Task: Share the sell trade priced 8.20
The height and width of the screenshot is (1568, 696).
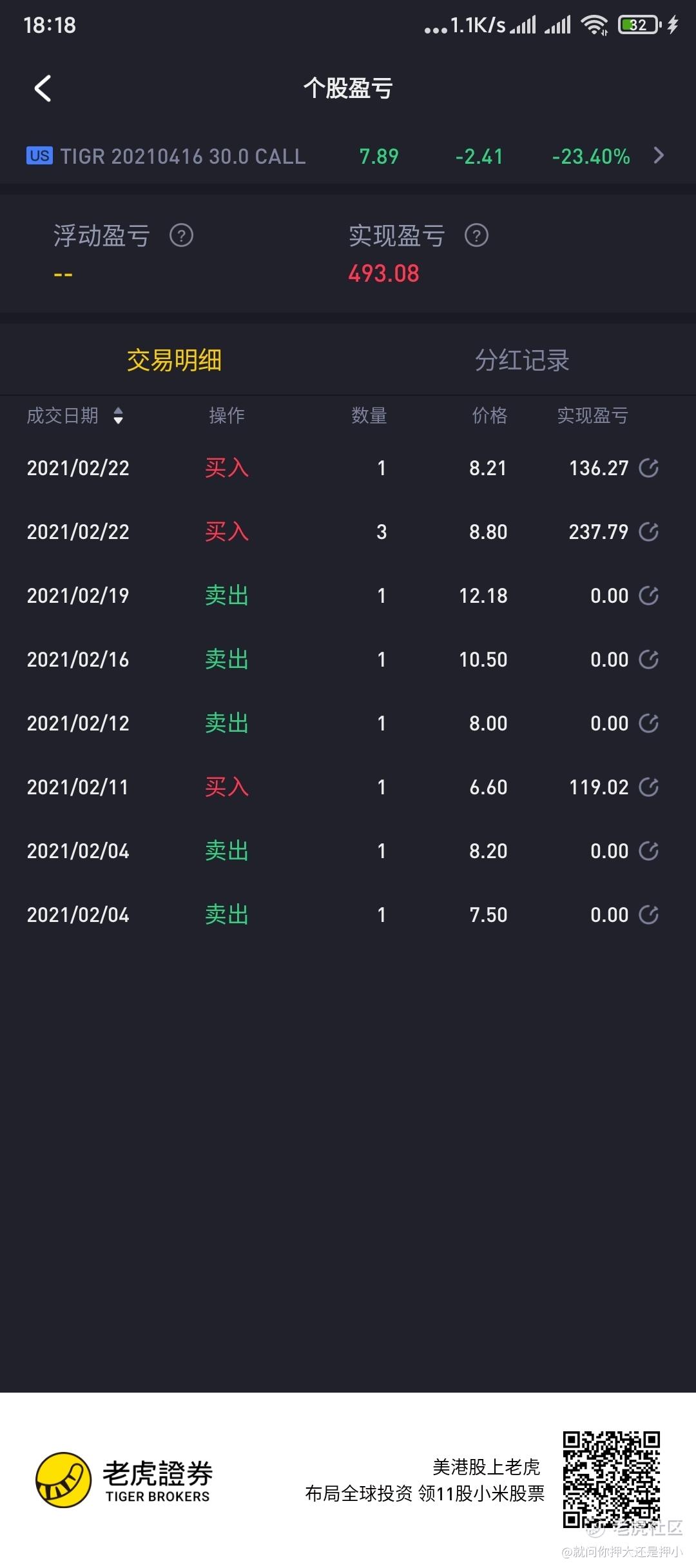Action: pos(648,850)
